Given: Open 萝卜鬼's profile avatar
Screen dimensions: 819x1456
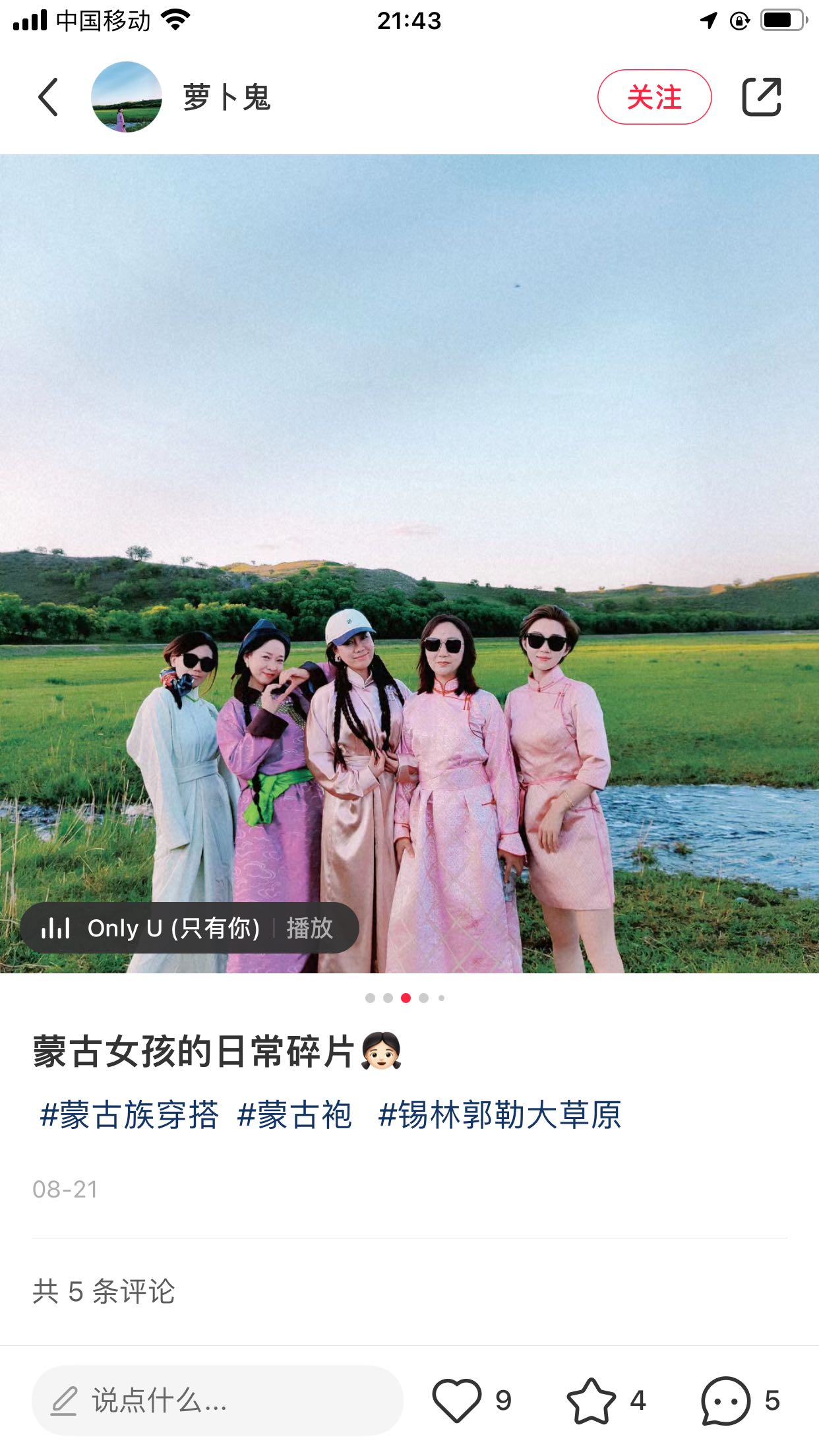Looking at the screenshot, I should pos(127,98).
